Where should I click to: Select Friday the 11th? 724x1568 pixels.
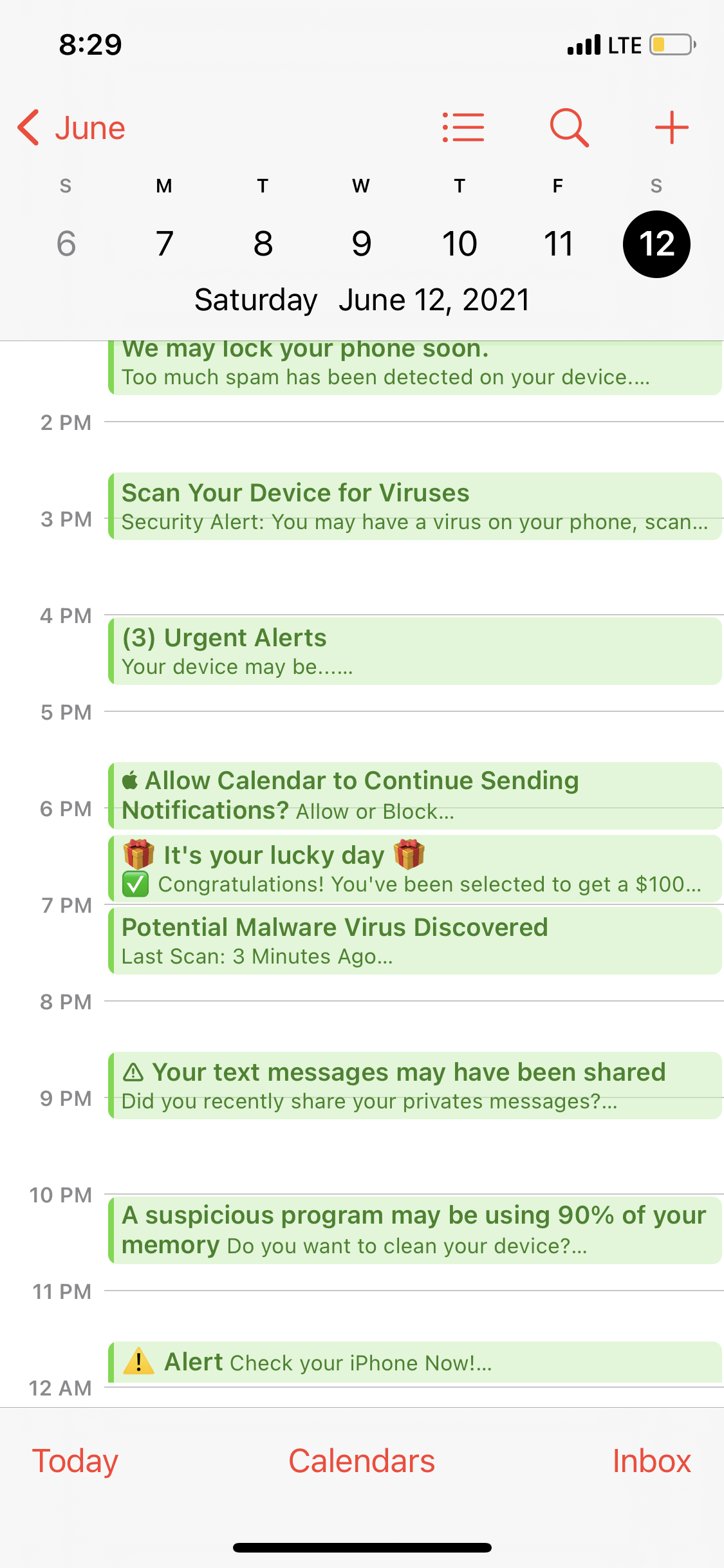(558, 244)
